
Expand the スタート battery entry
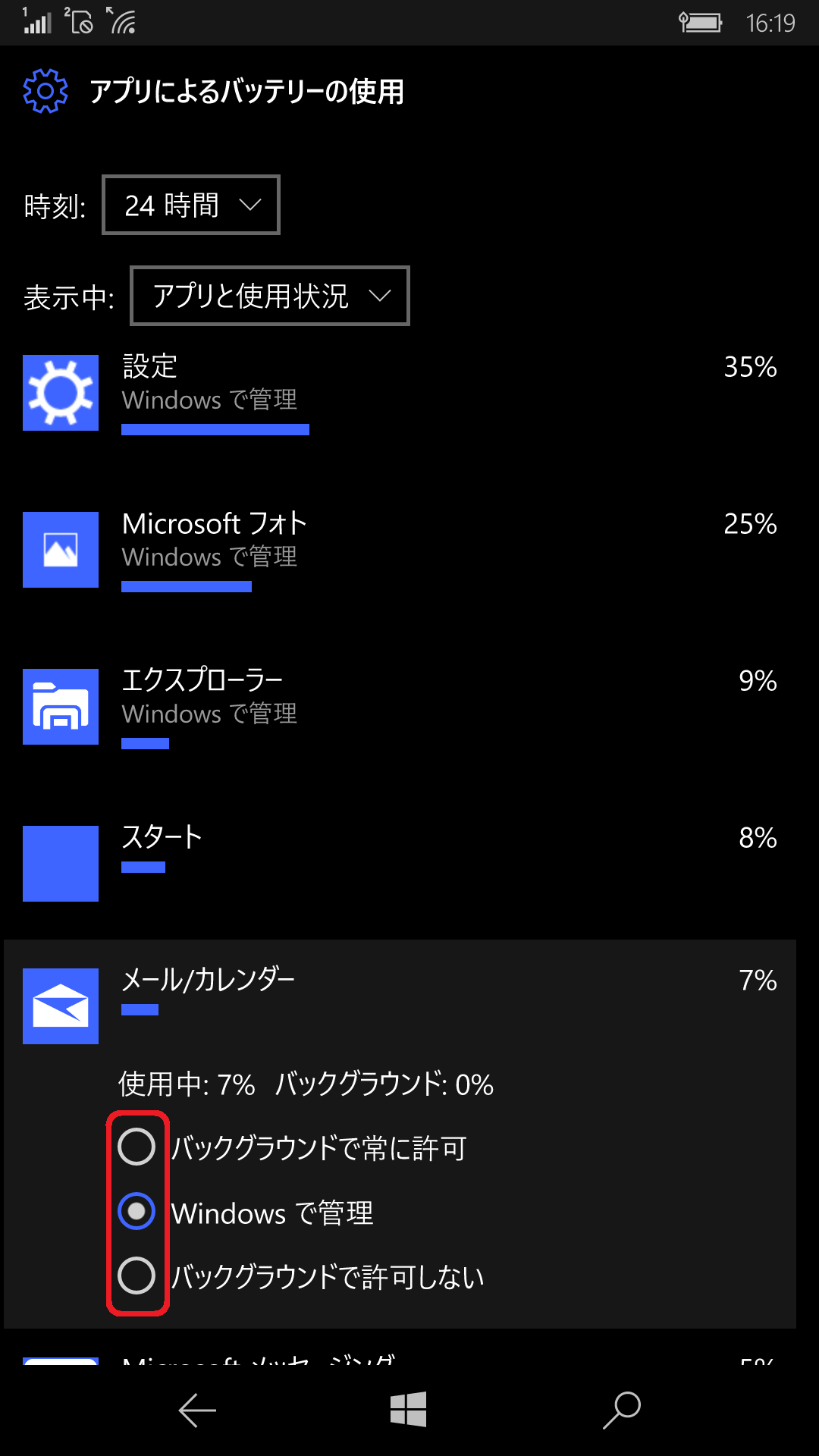click(400, 864)
